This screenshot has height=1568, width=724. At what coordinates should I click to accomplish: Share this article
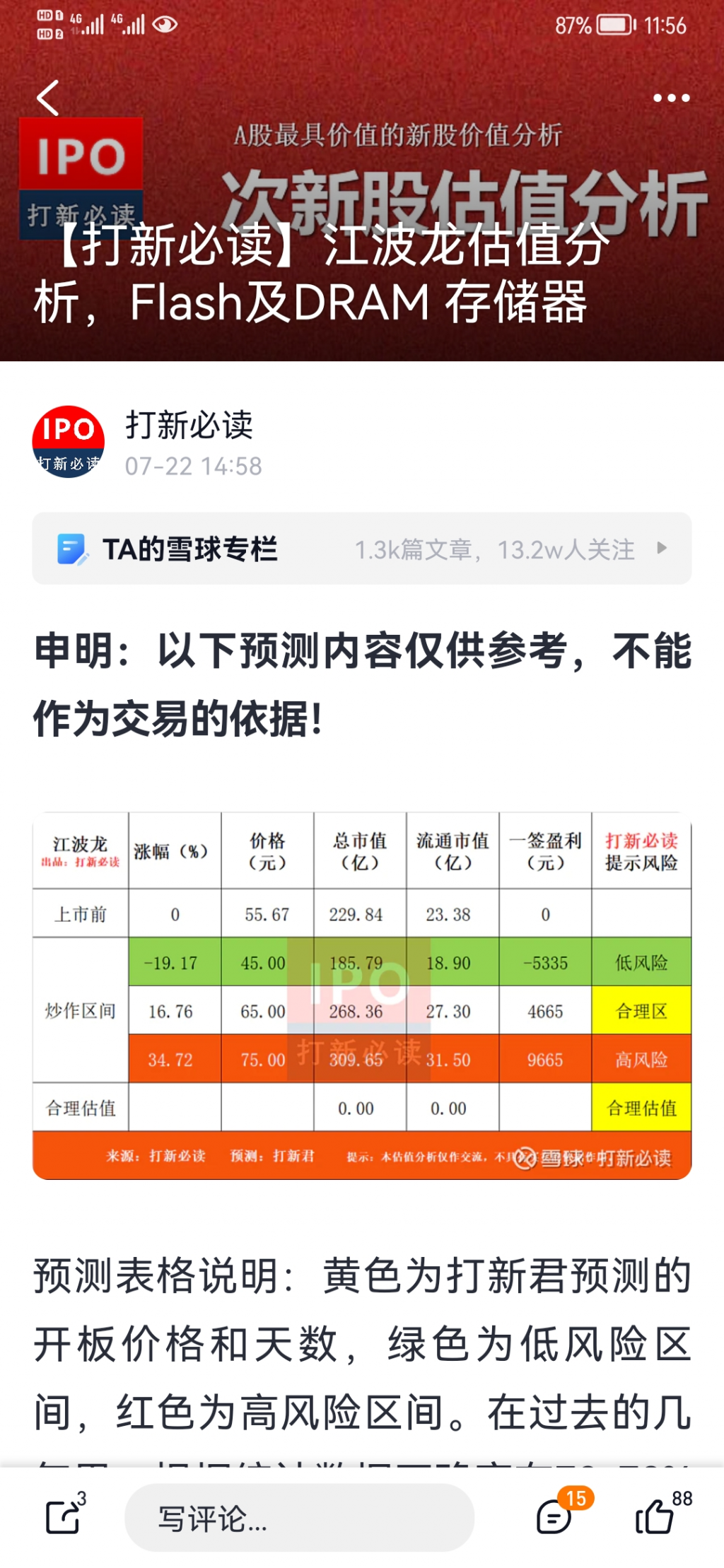pos(64,1516)
